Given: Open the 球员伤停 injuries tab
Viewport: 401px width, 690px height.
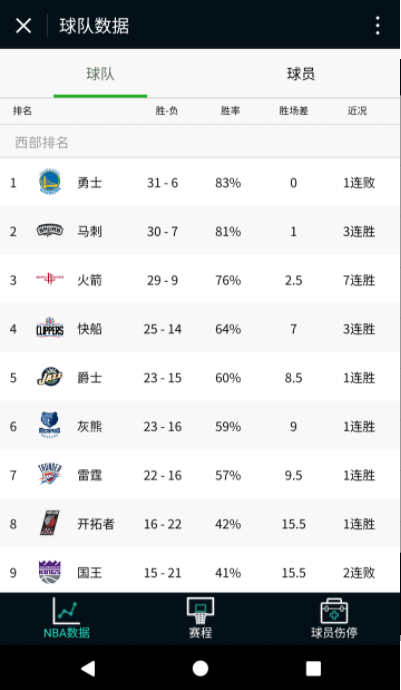Looking at the screenshot, I should 334,618.
